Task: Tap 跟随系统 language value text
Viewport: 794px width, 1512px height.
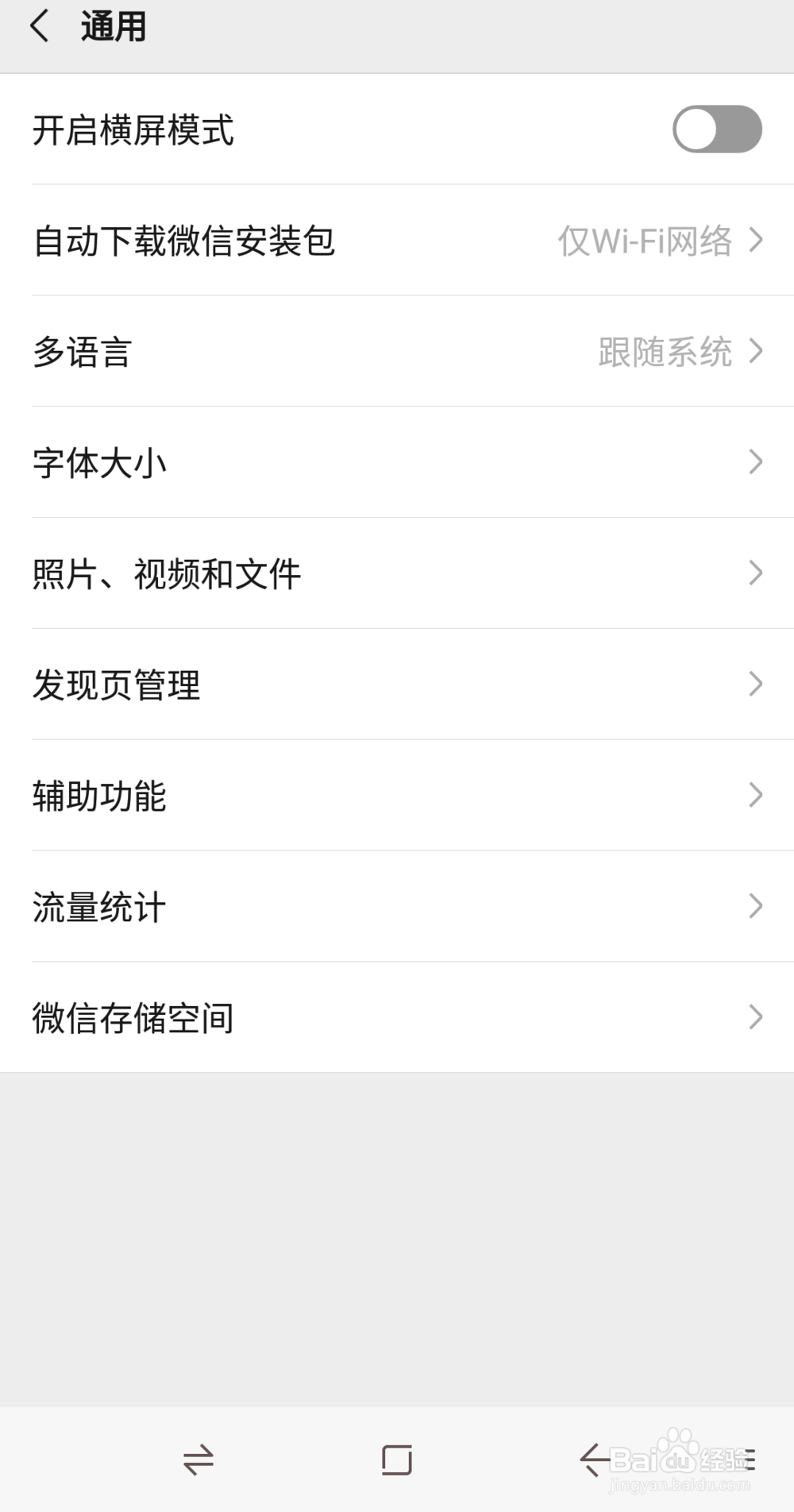Action: [665, 352]
